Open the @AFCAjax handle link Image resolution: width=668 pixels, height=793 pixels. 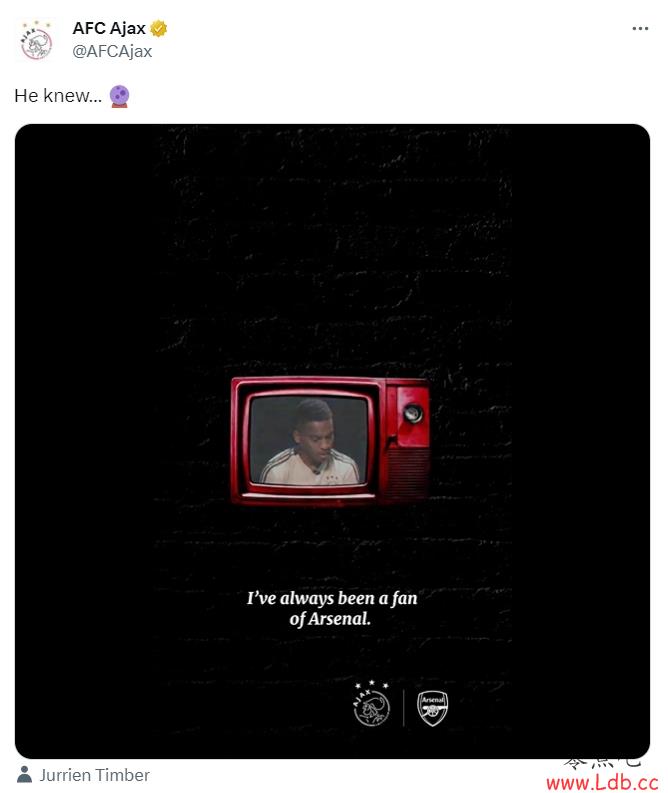[x=112, y=51]
